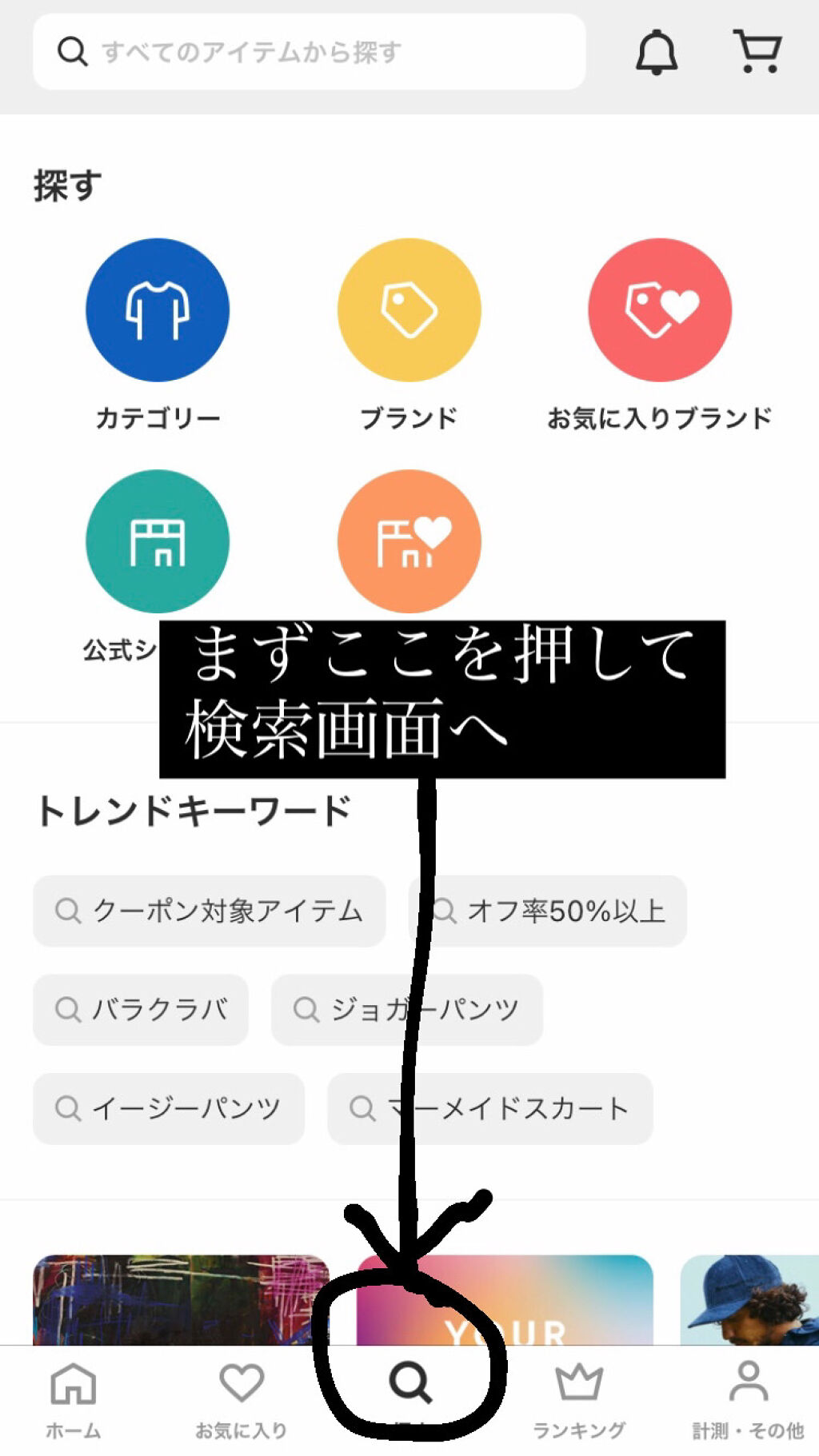Choose the バラクラバ keyword chip
The height and width of the screenshot is (1456, 819).
[140, 1009]
